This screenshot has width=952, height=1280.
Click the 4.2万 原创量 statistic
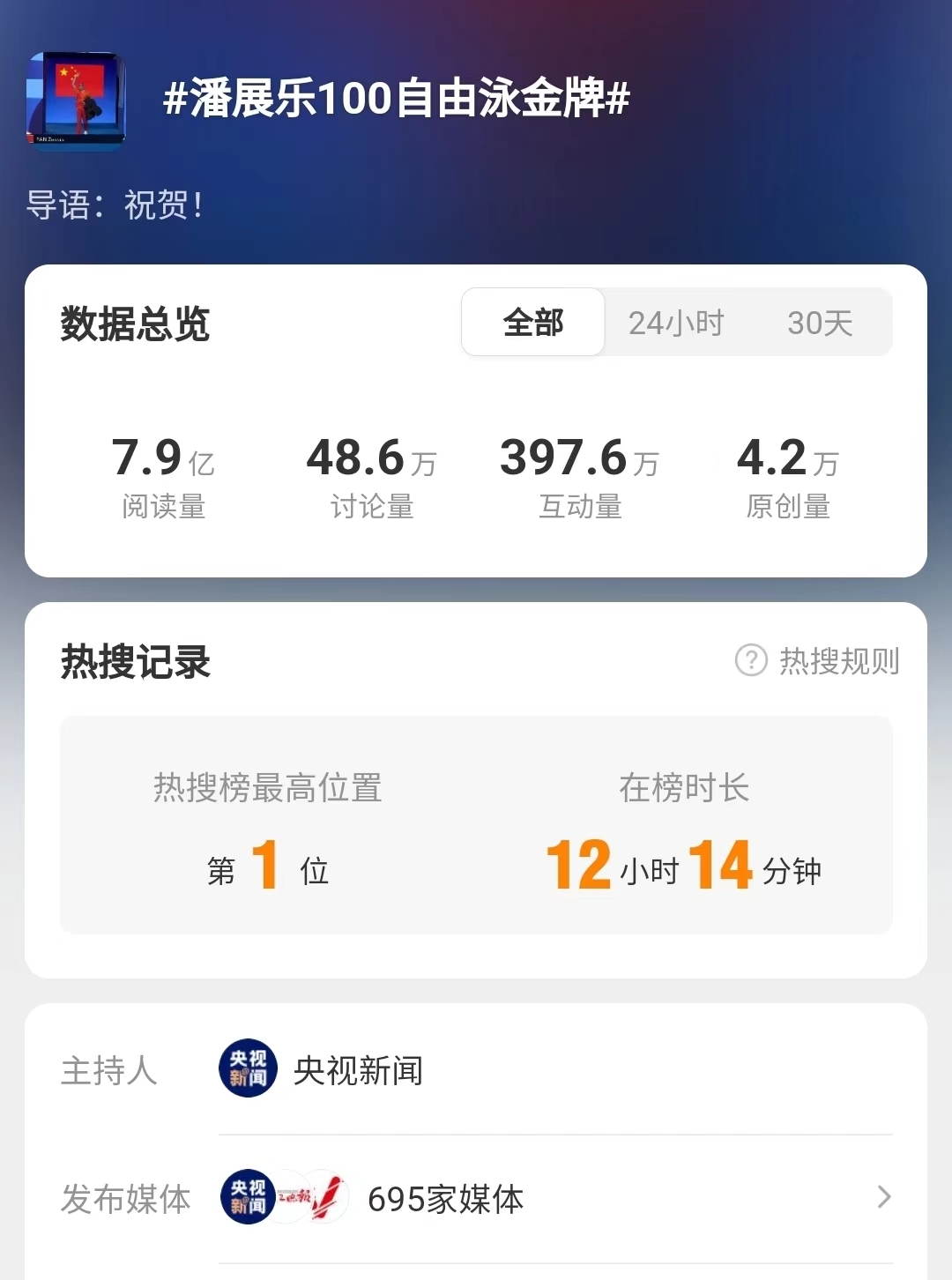(x=787, y=474)
